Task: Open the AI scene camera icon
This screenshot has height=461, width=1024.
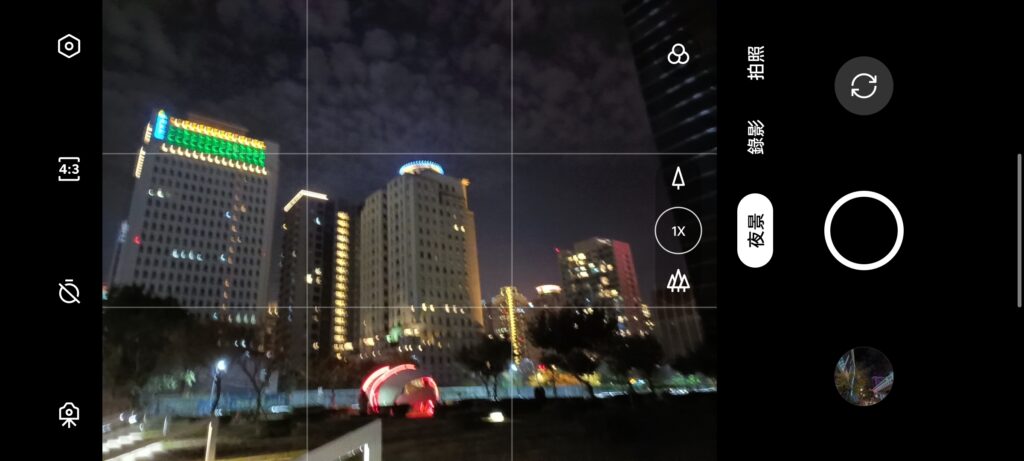Action: tap(68, 414)
